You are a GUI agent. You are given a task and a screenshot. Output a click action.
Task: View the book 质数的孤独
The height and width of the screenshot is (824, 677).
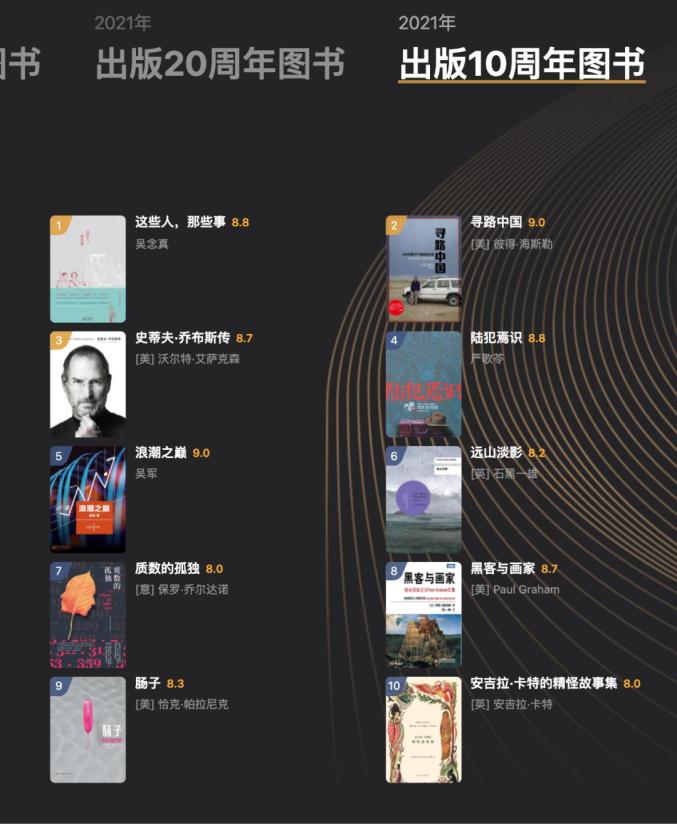(167, 569)
